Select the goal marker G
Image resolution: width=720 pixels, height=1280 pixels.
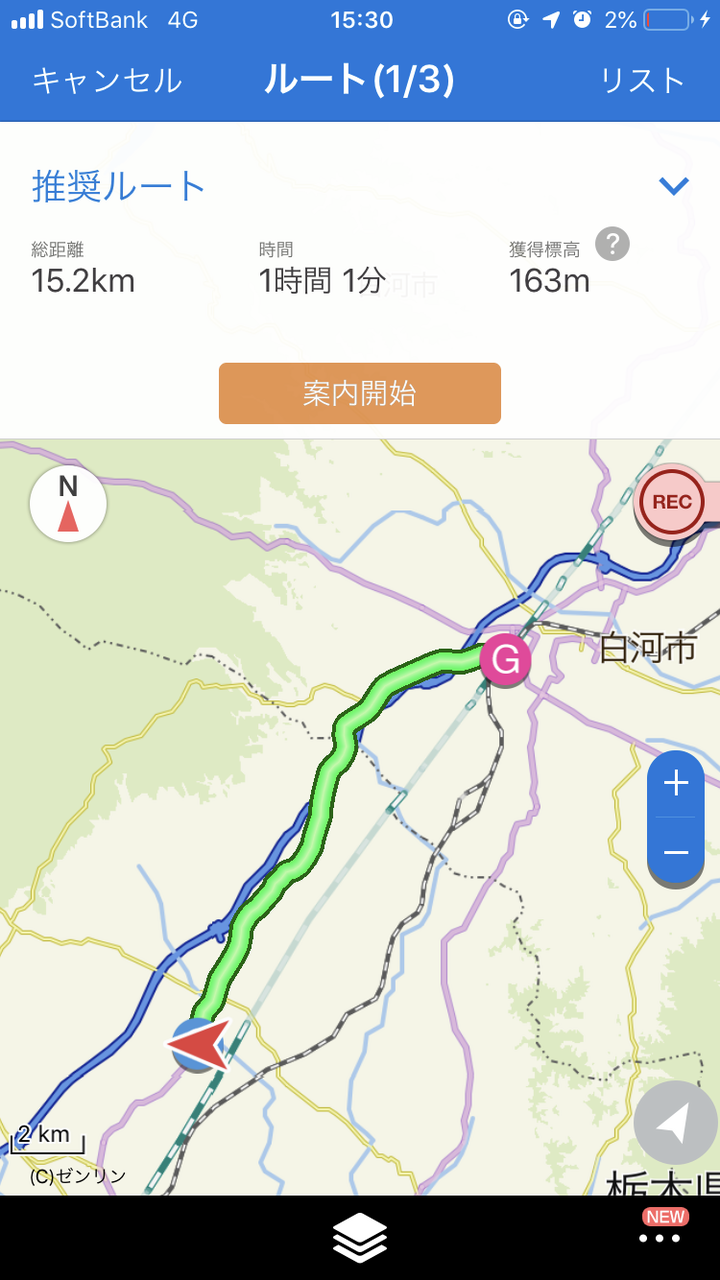505,660
